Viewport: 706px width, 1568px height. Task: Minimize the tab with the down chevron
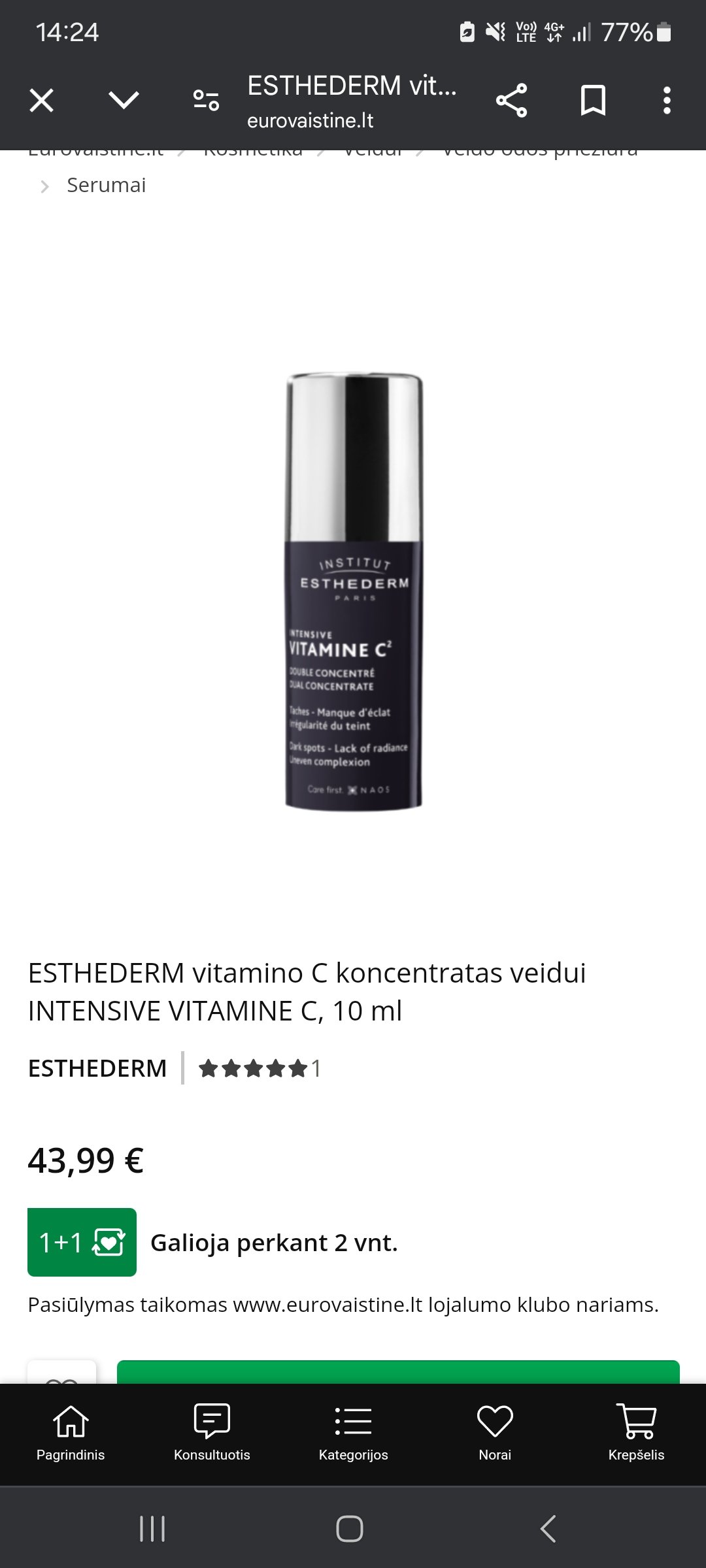coord(124,101)
